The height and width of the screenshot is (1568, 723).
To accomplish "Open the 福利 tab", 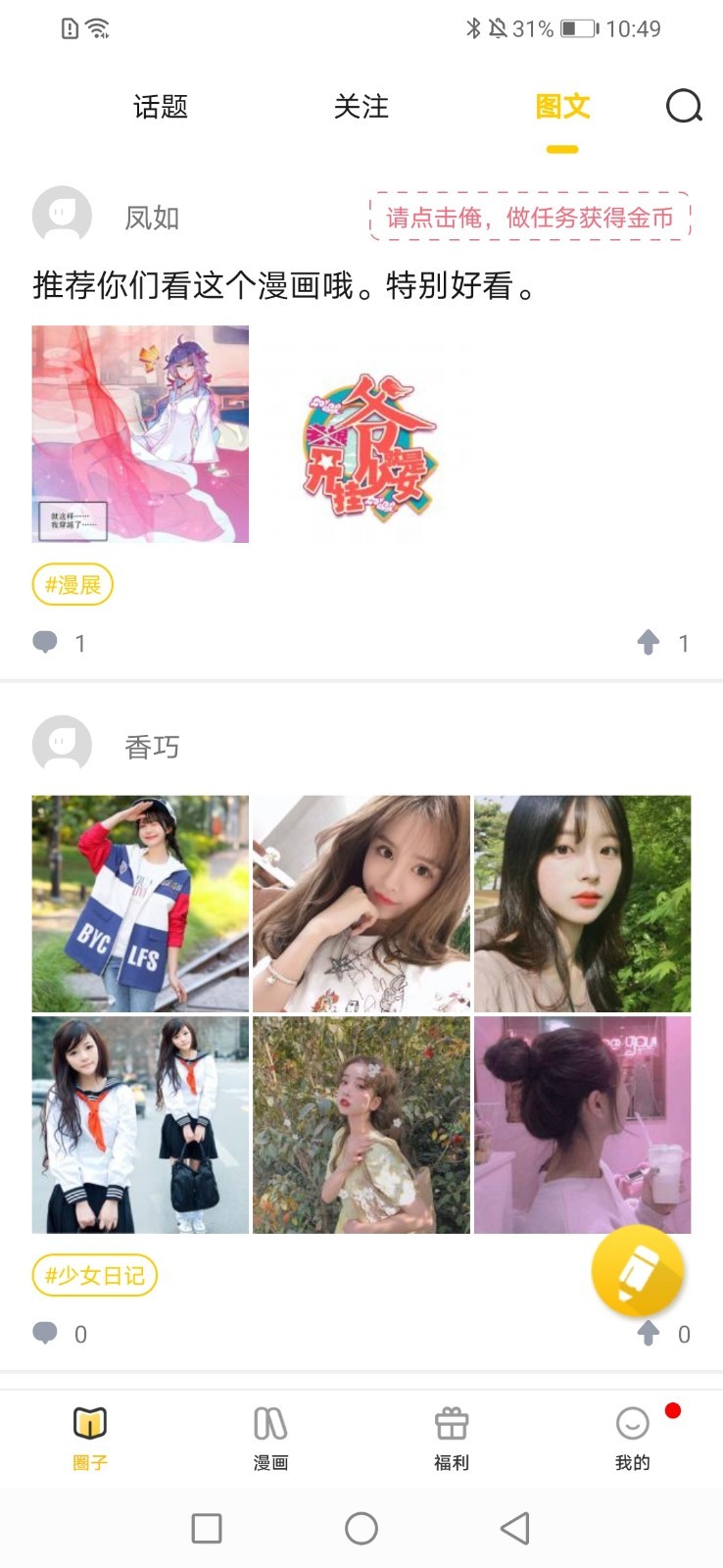I will [452, 1439].
